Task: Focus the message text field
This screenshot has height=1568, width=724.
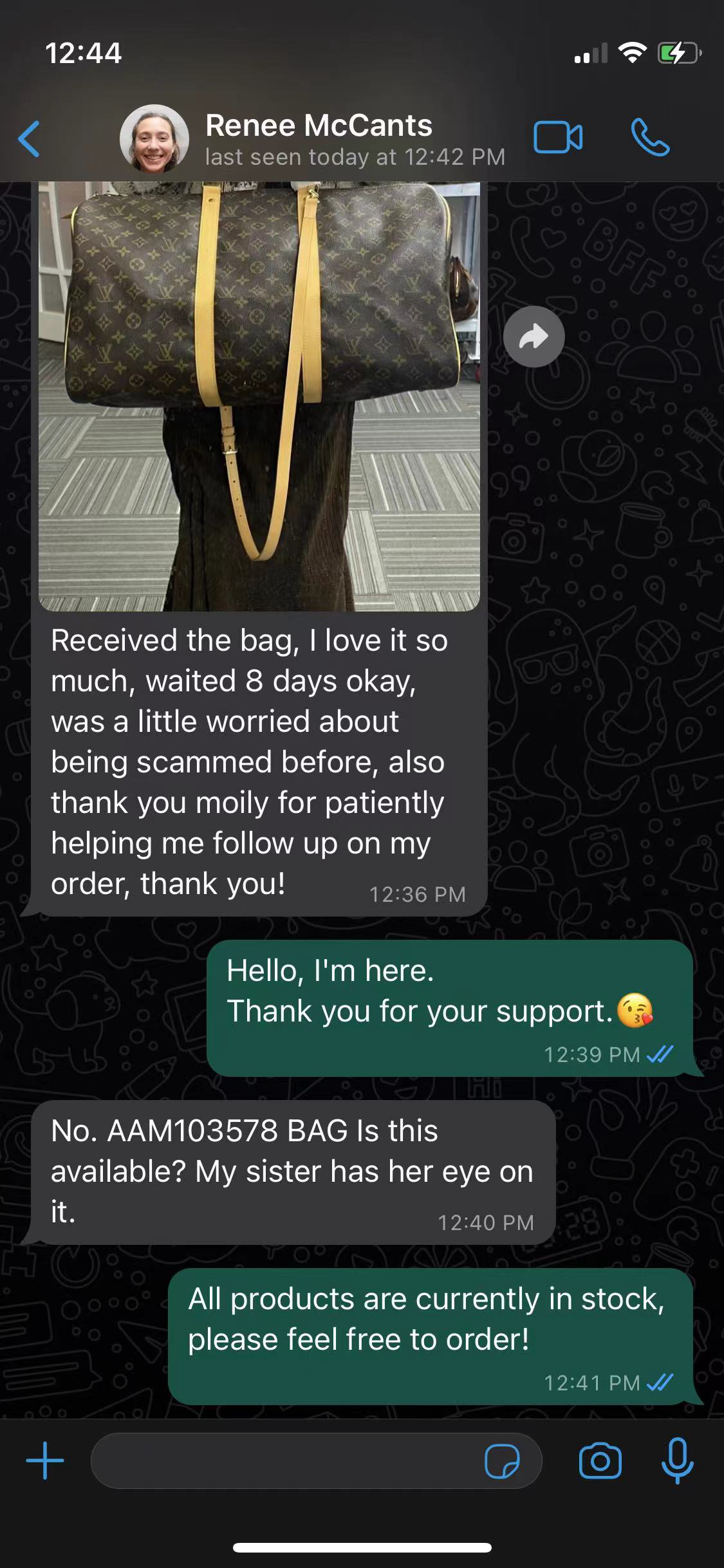Action: pos(283,1461)
